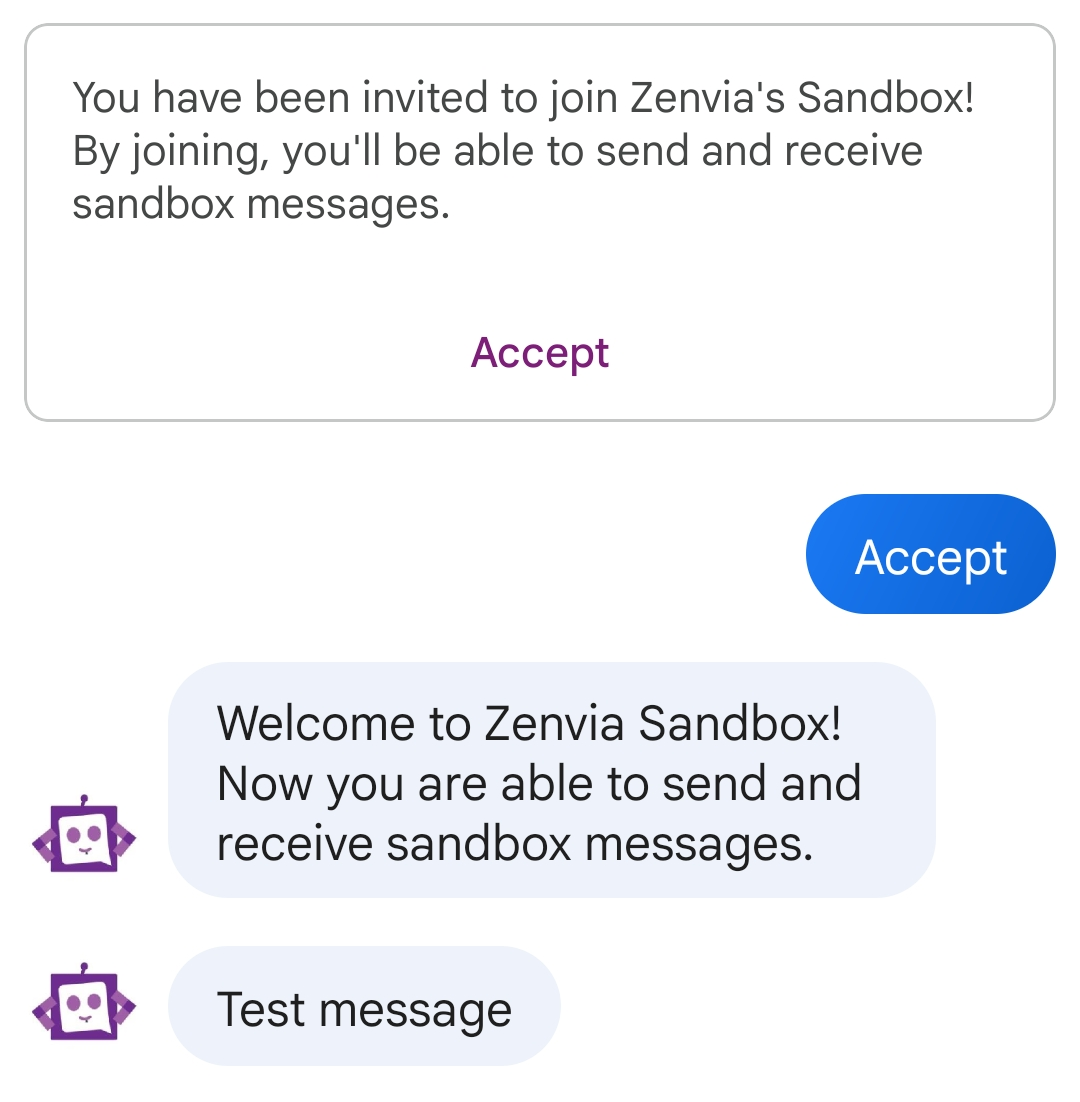Click the sandbox invitation message card
Image resolution: width=1080 pixels, height=1102 pixels.
click(539, 222)
